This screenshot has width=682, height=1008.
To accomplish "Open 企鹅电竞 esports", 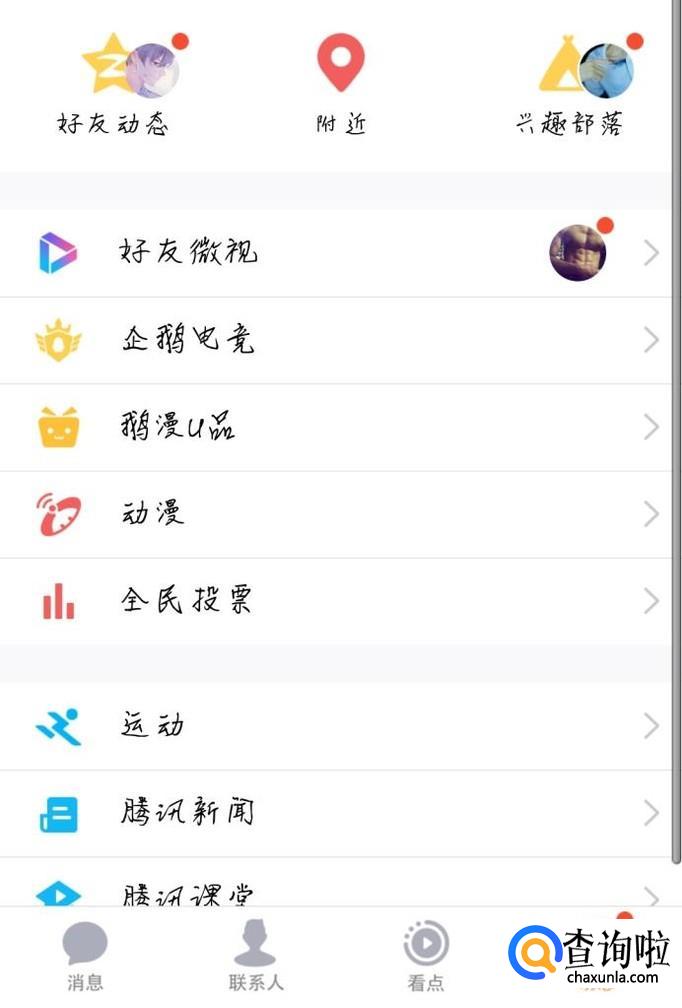I will point(340,340).
